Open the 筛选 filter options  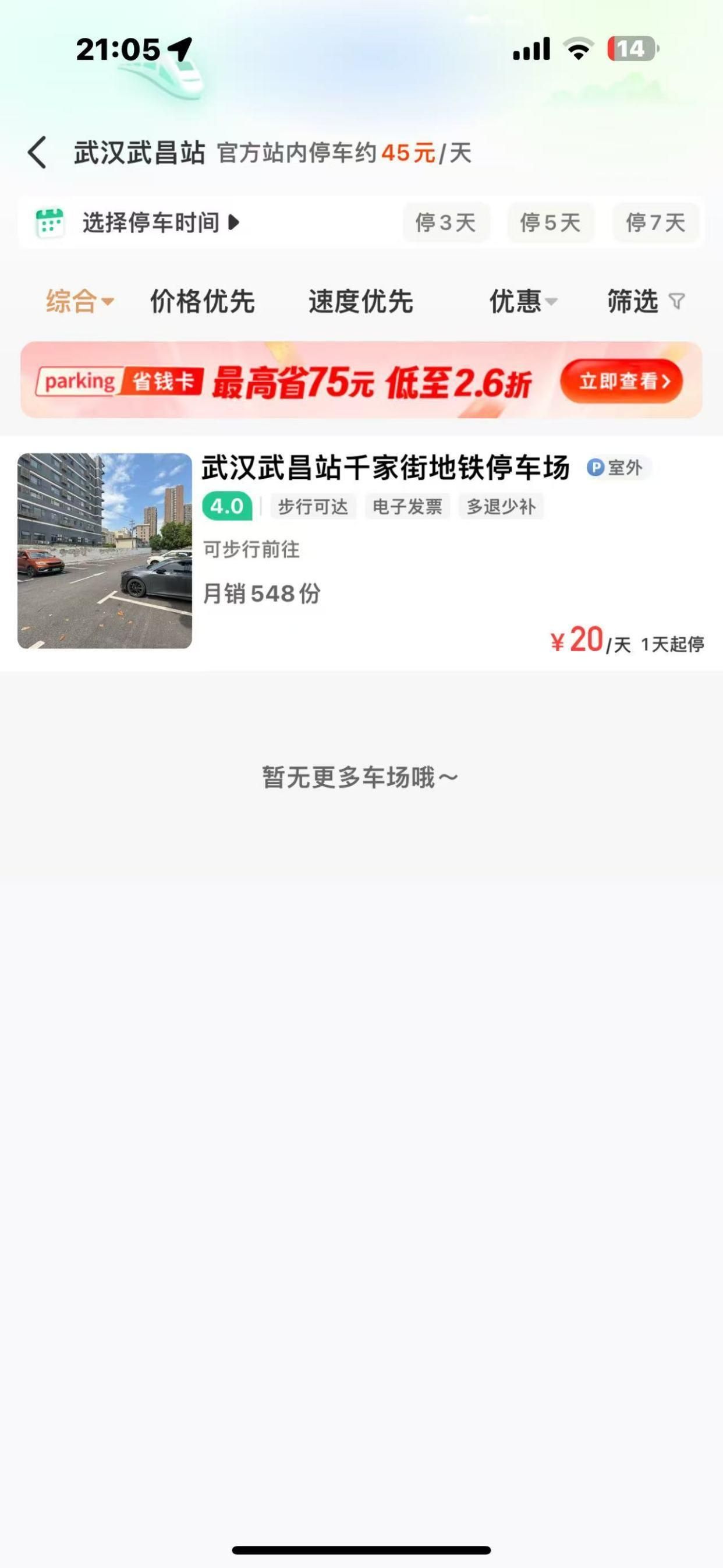(x=645, y=301)
